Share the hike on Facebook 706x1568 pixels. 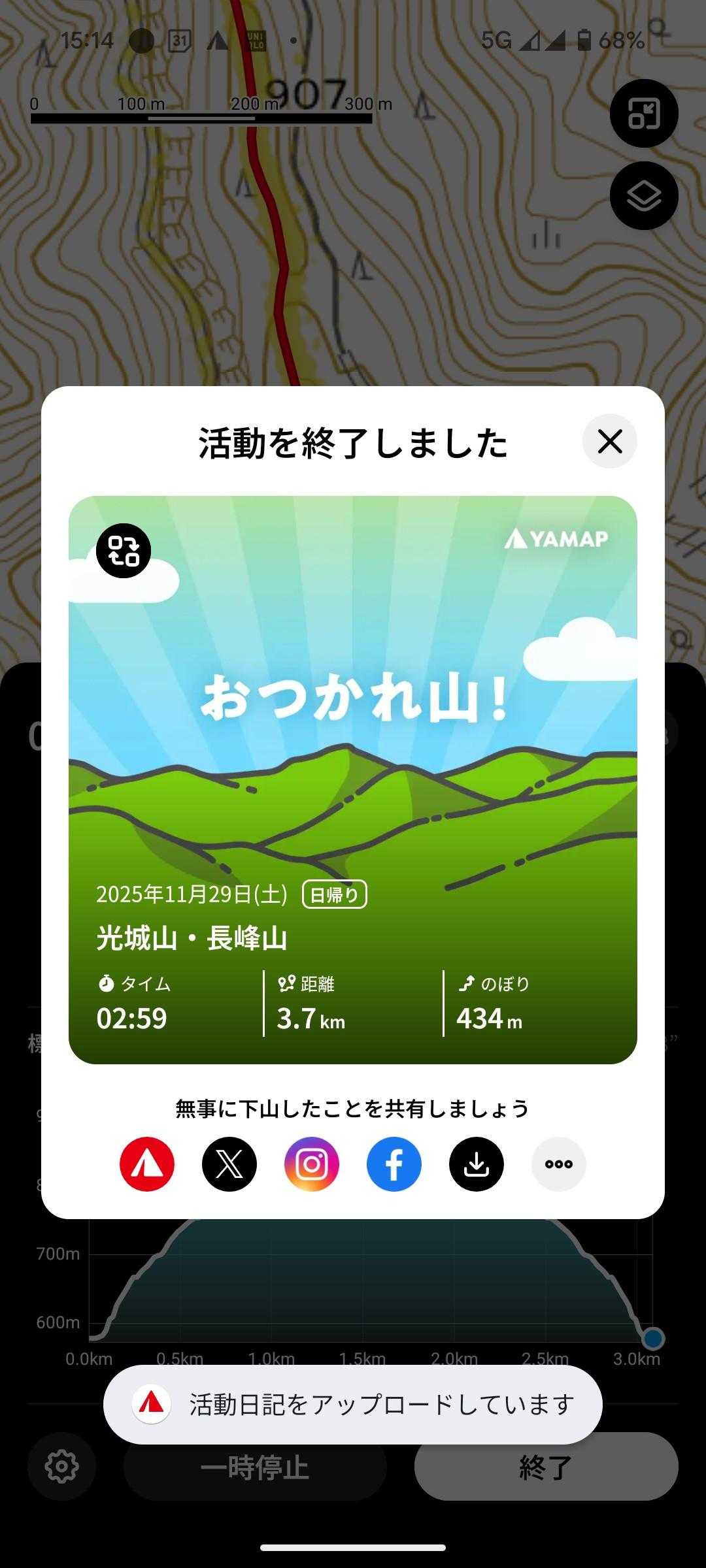pos(394,1164)
